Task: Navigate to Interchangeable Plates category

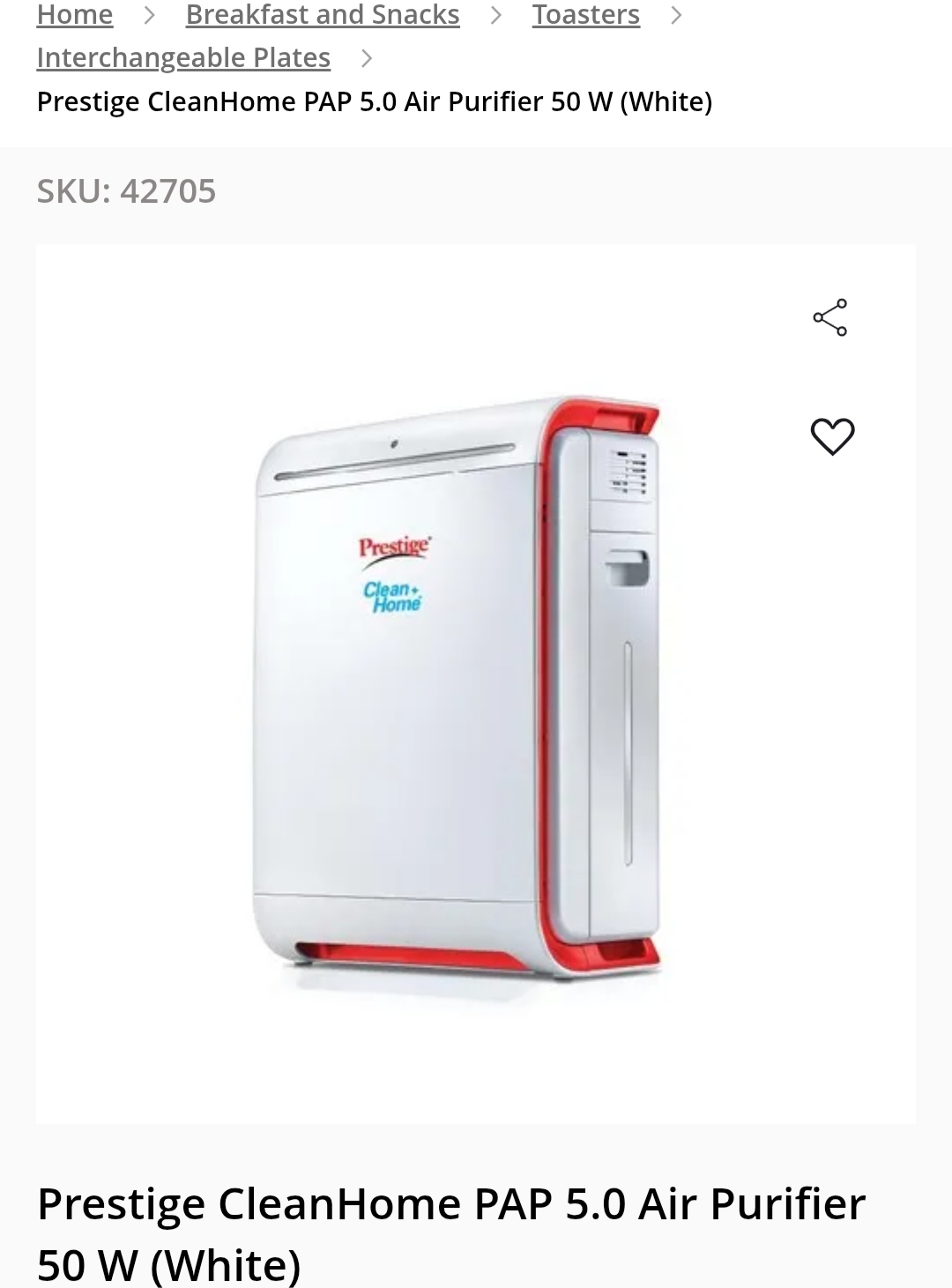Action: tap(183, 57)
